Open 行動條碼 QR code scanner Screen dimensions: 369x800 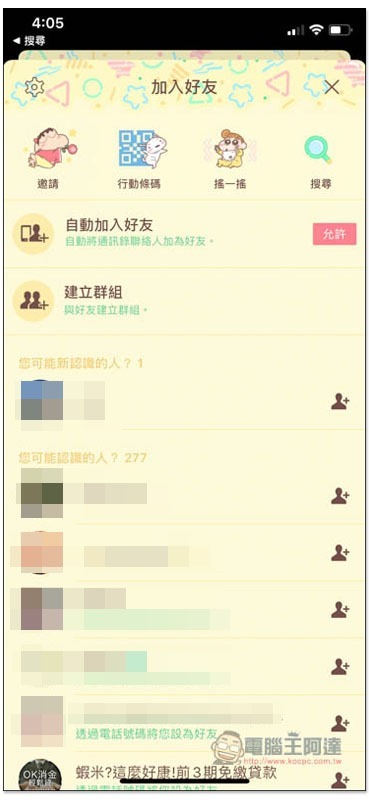pos(139,160)
